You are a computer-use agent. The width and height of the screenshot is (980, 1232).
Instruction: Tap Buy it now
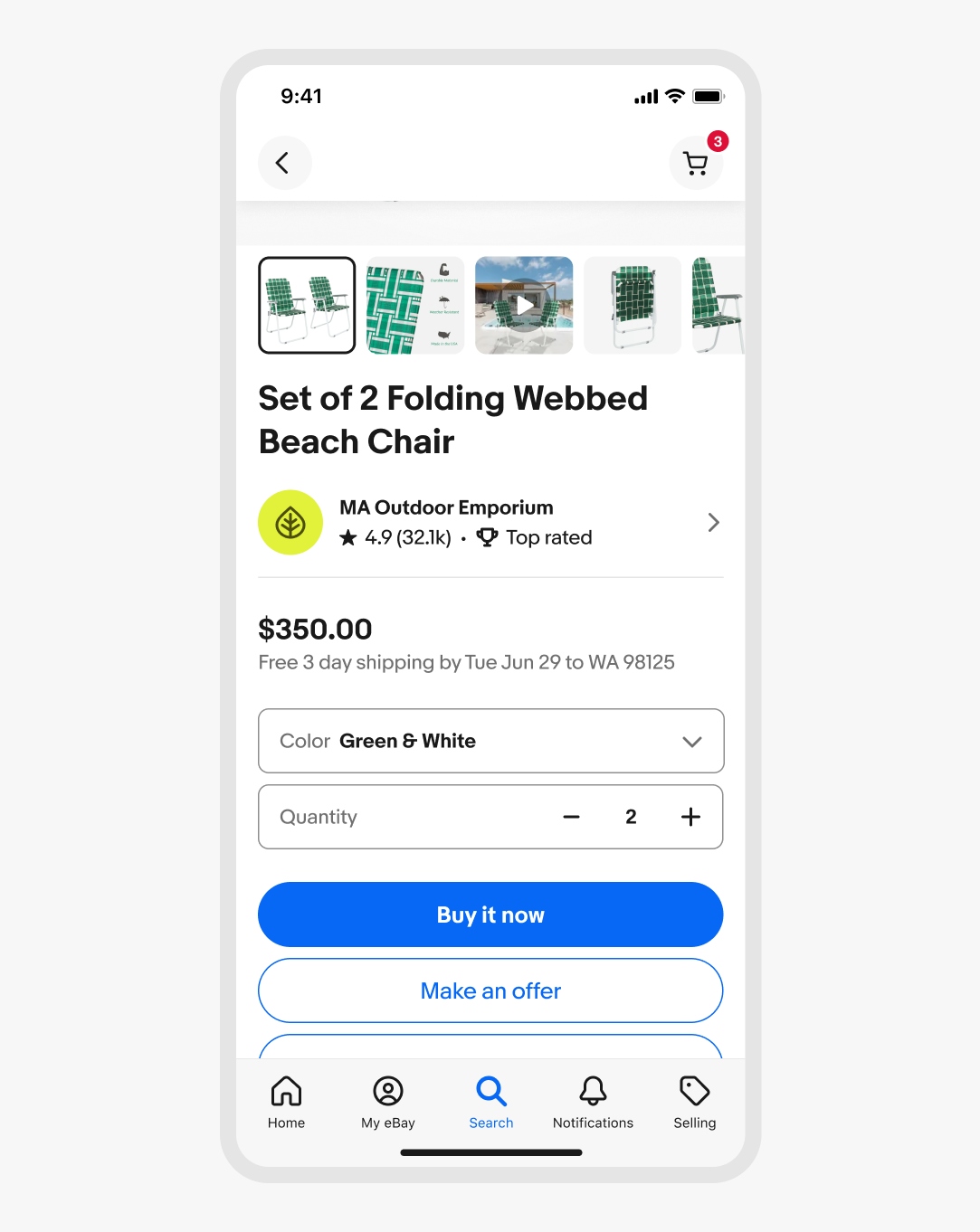click(x=490, y=915)
